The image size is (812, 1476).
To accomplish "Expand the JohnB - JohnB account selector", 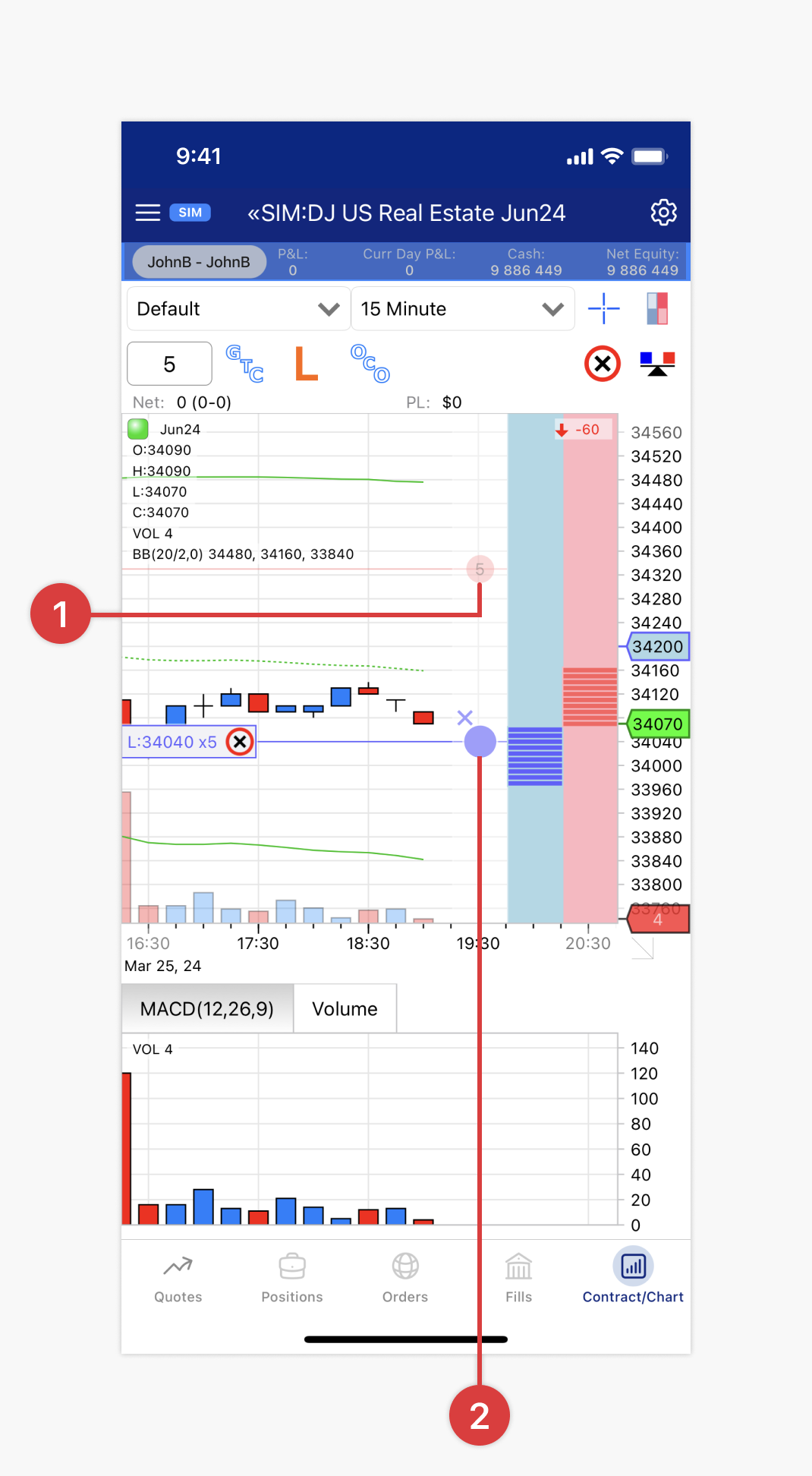I will [x=199, y=261].
